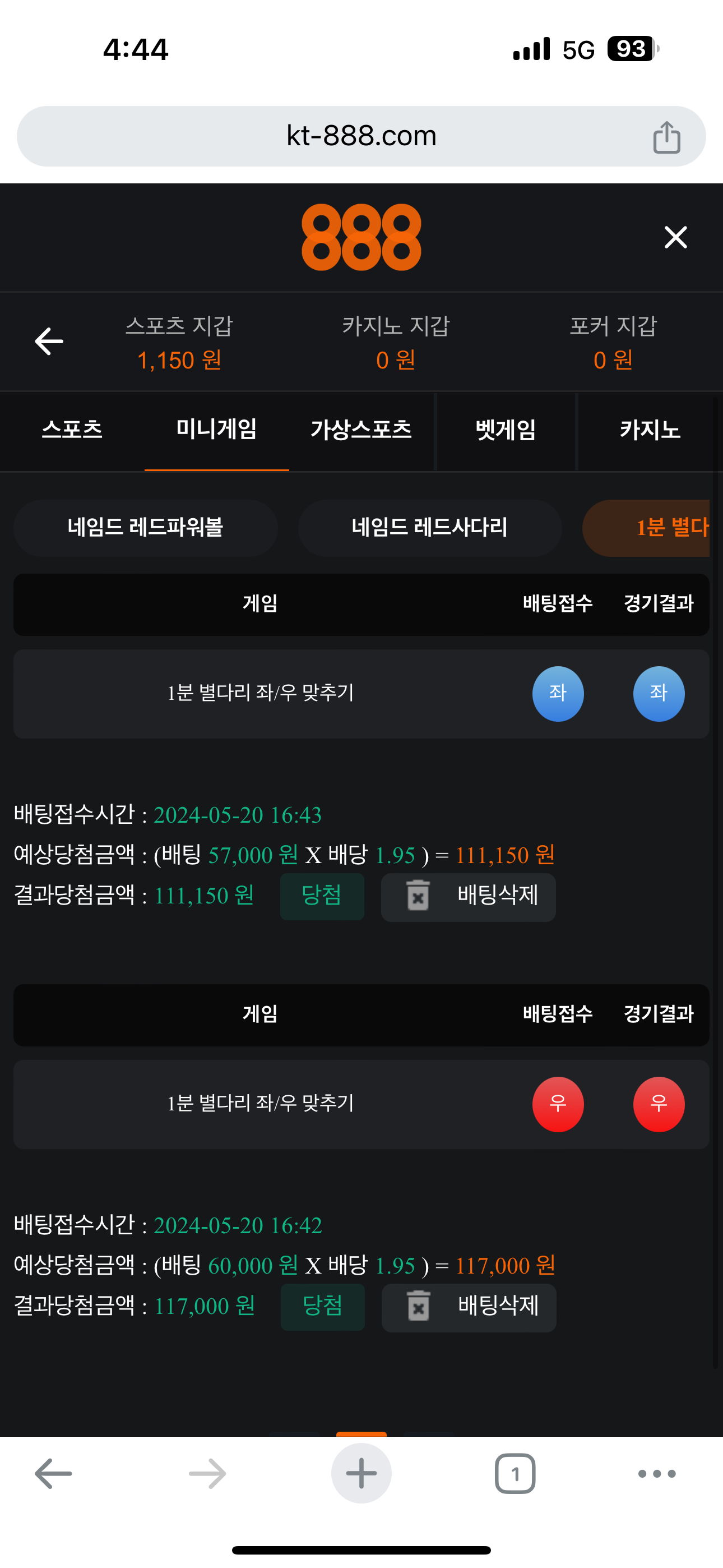
Task: Go to the 카지노 tab
Action: (650, 430)
